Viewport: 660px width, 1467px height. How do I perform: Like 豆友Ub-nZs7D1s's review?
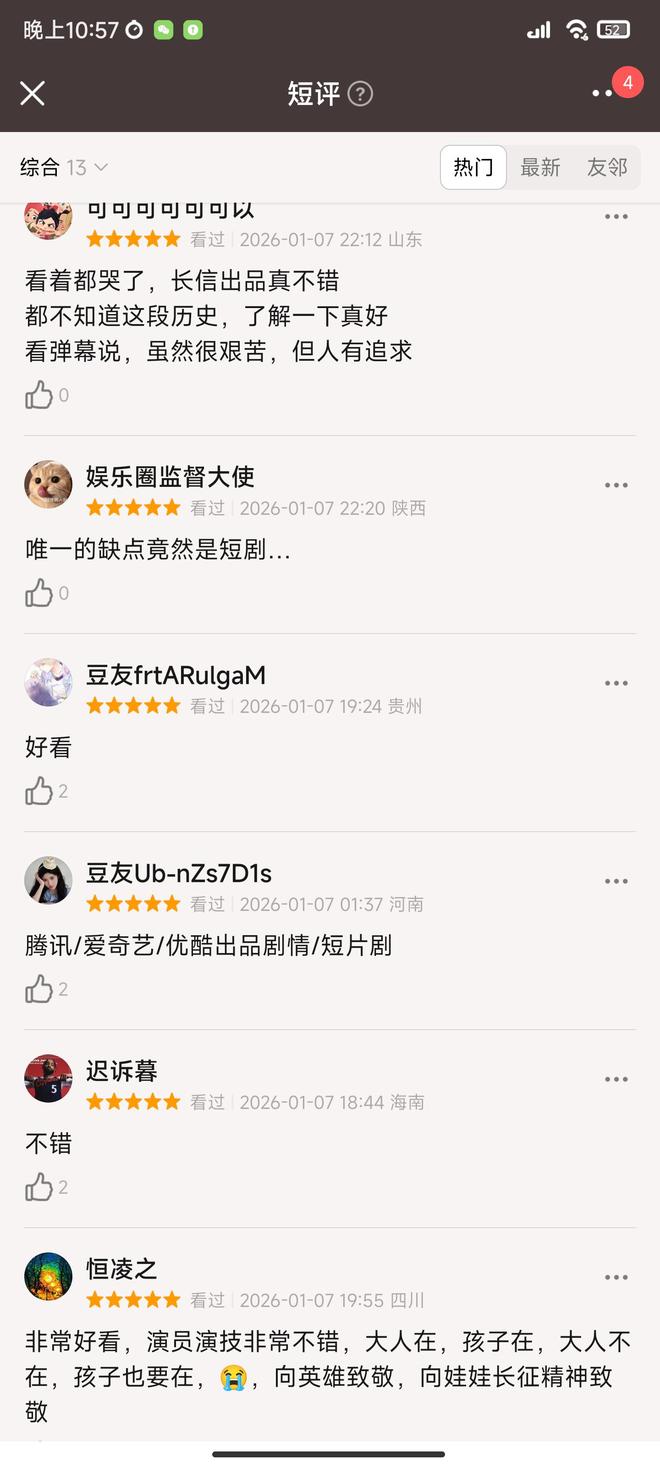(x=39, y=989)
